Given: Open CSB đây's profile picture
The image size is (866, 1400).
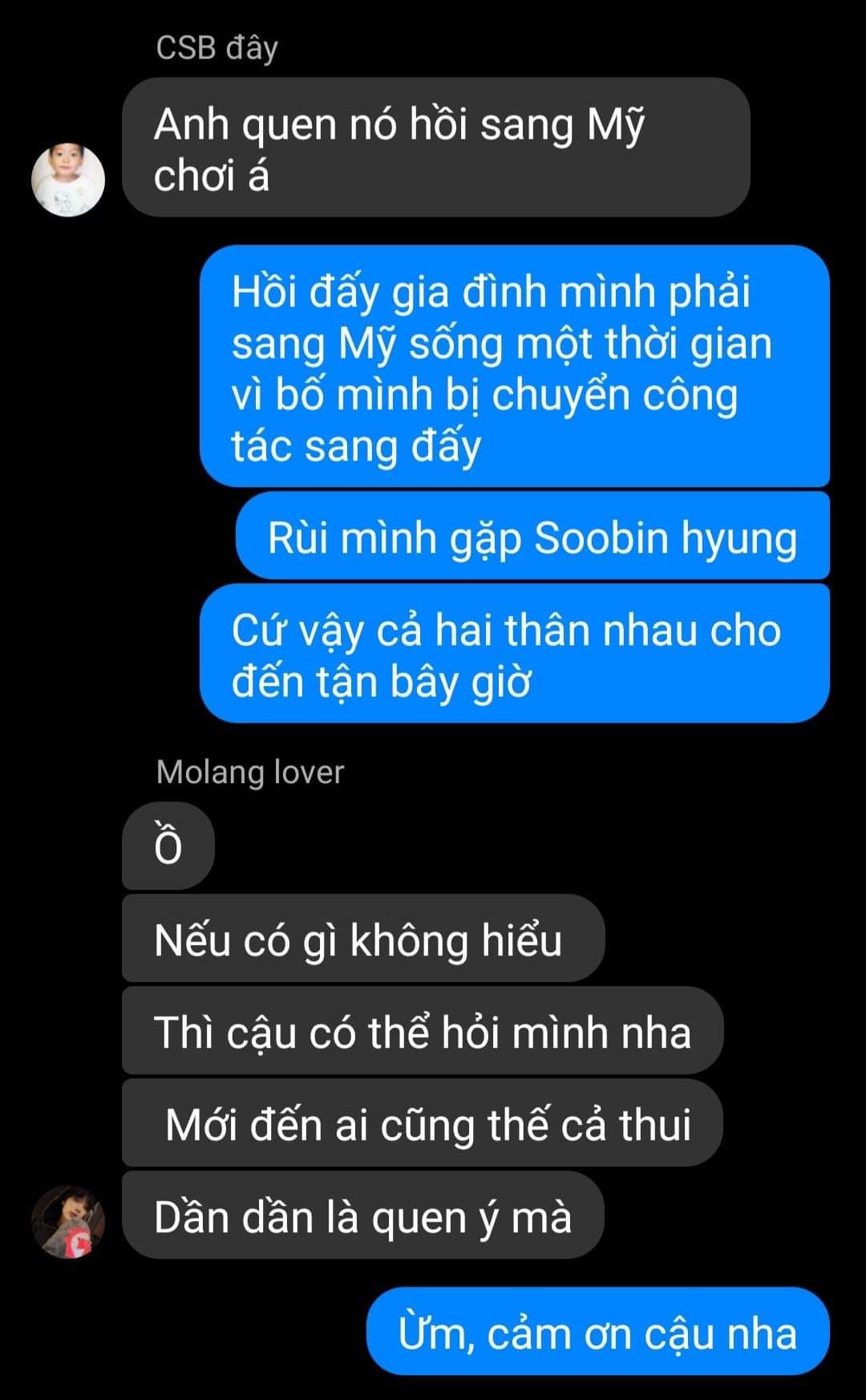Looking at the screenshot, I should pyautogui.click(x=68, y=180).
